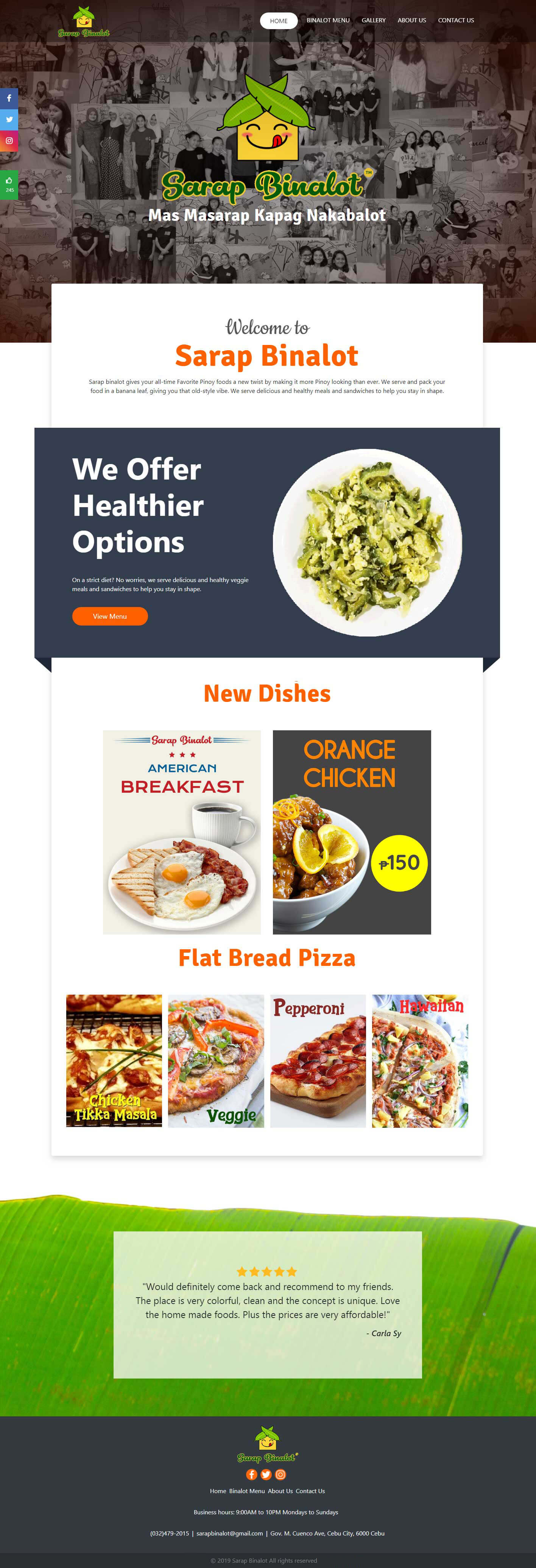Image resolution: width=536 pixels, height=1568 pixels.
Task: Tap the View Menu button
Action: click(x=110, y=616)
